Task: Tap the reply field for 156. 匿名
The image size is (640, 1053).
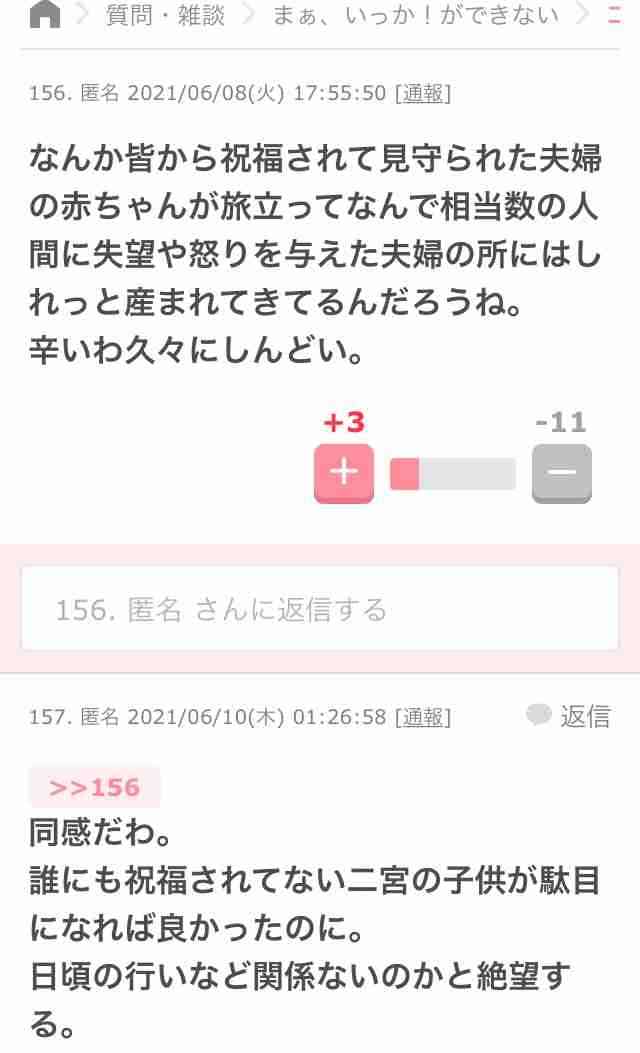Action: point(320,609)
